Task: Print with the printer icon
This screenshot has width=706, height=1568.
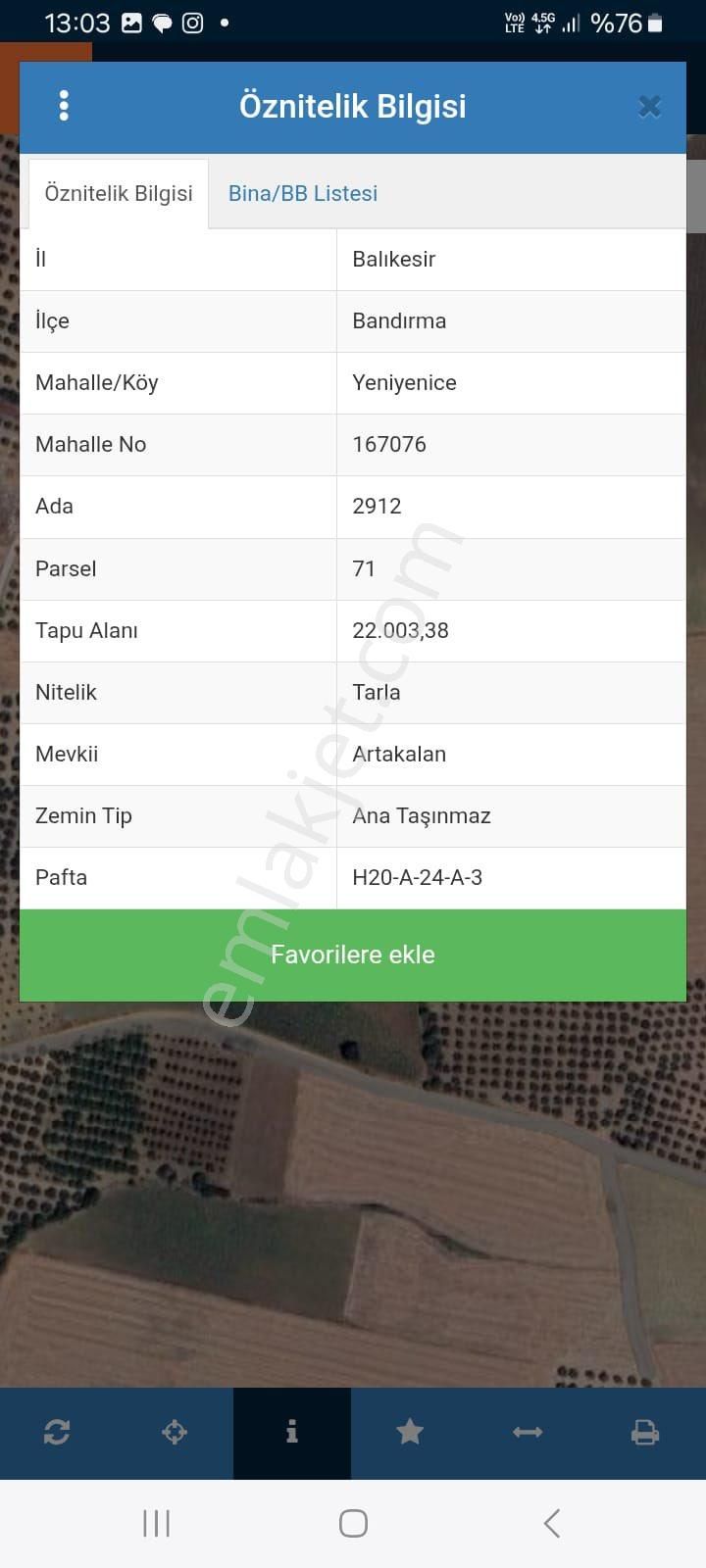Action: point(645,1433)
